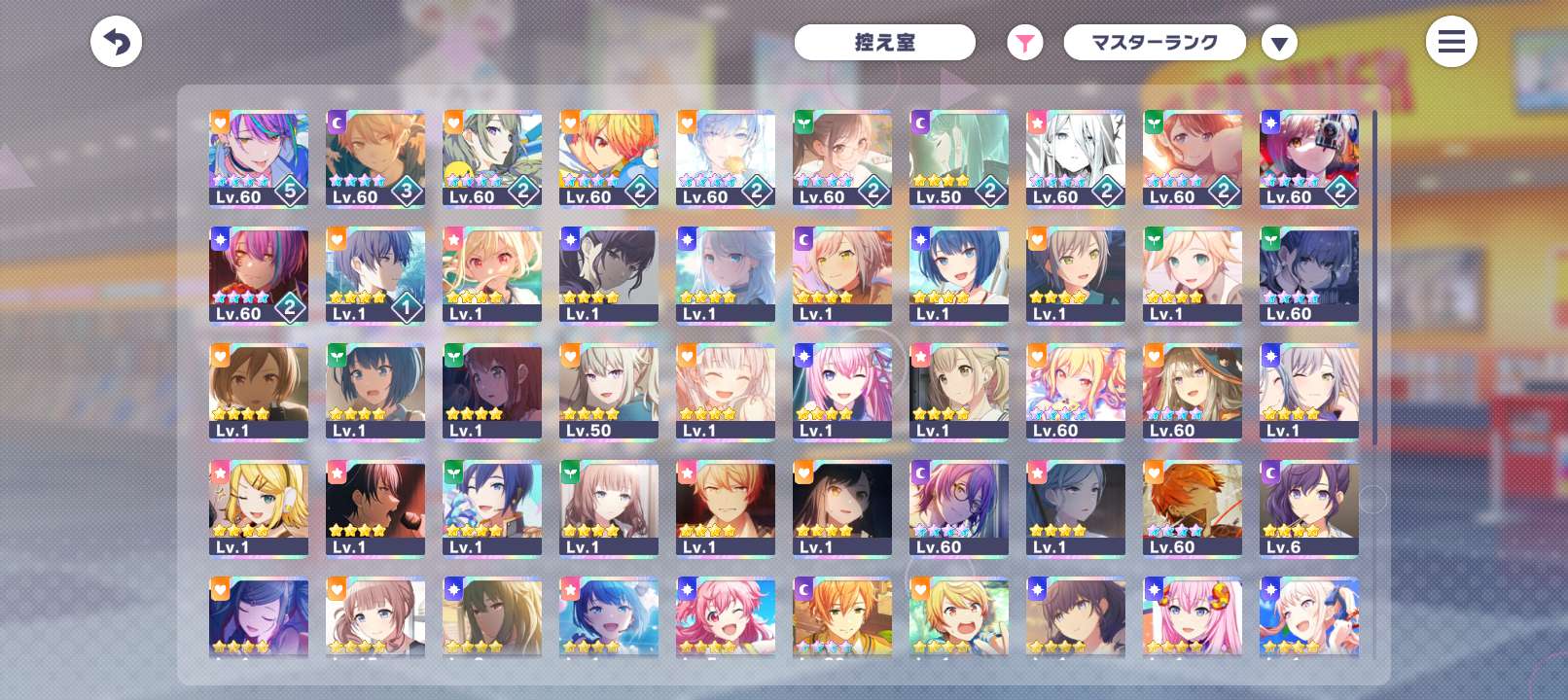This screenshot has height=700, width=1568.
Task: Choose the camera-holding Lv.60 card
Action: [x=1308, y=158]
